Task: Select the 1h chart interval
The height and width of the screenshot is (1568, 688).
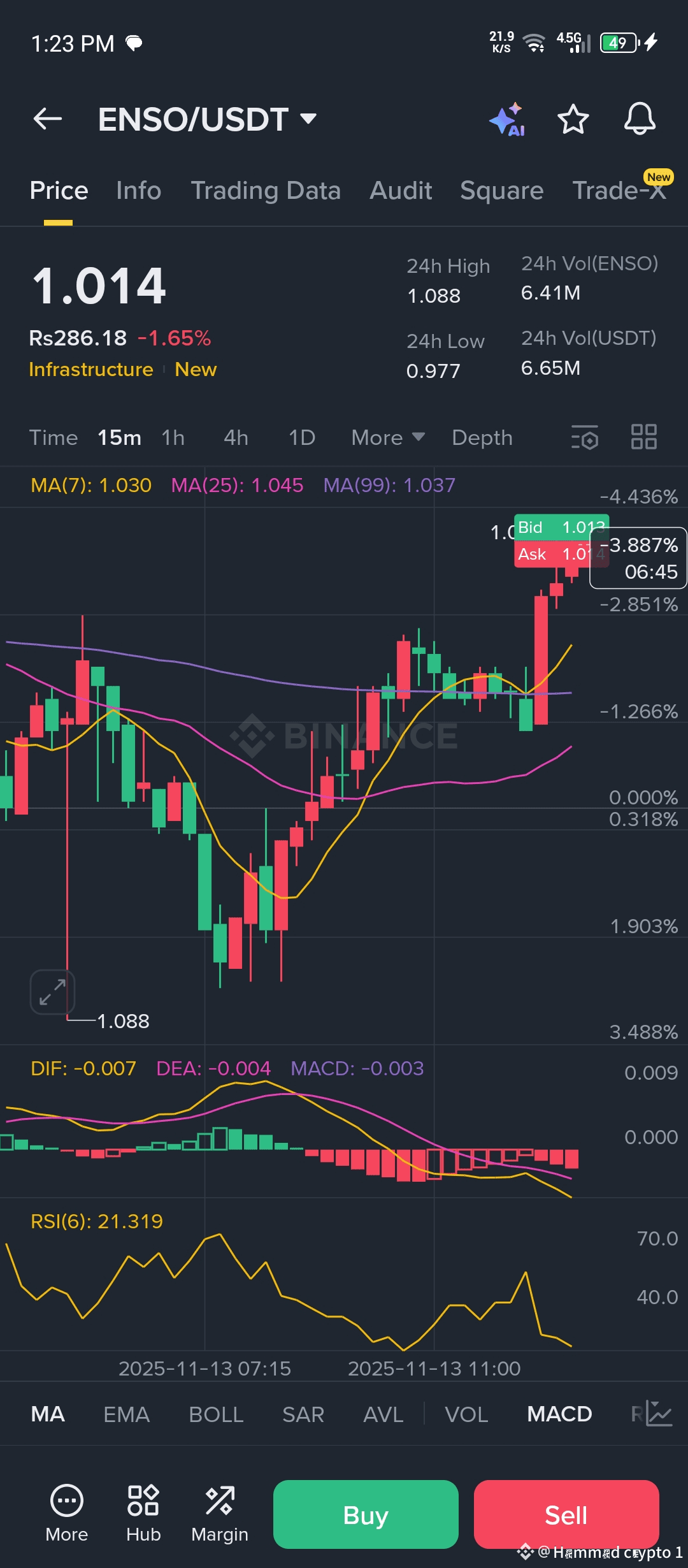Action: [x=173, y=438]
